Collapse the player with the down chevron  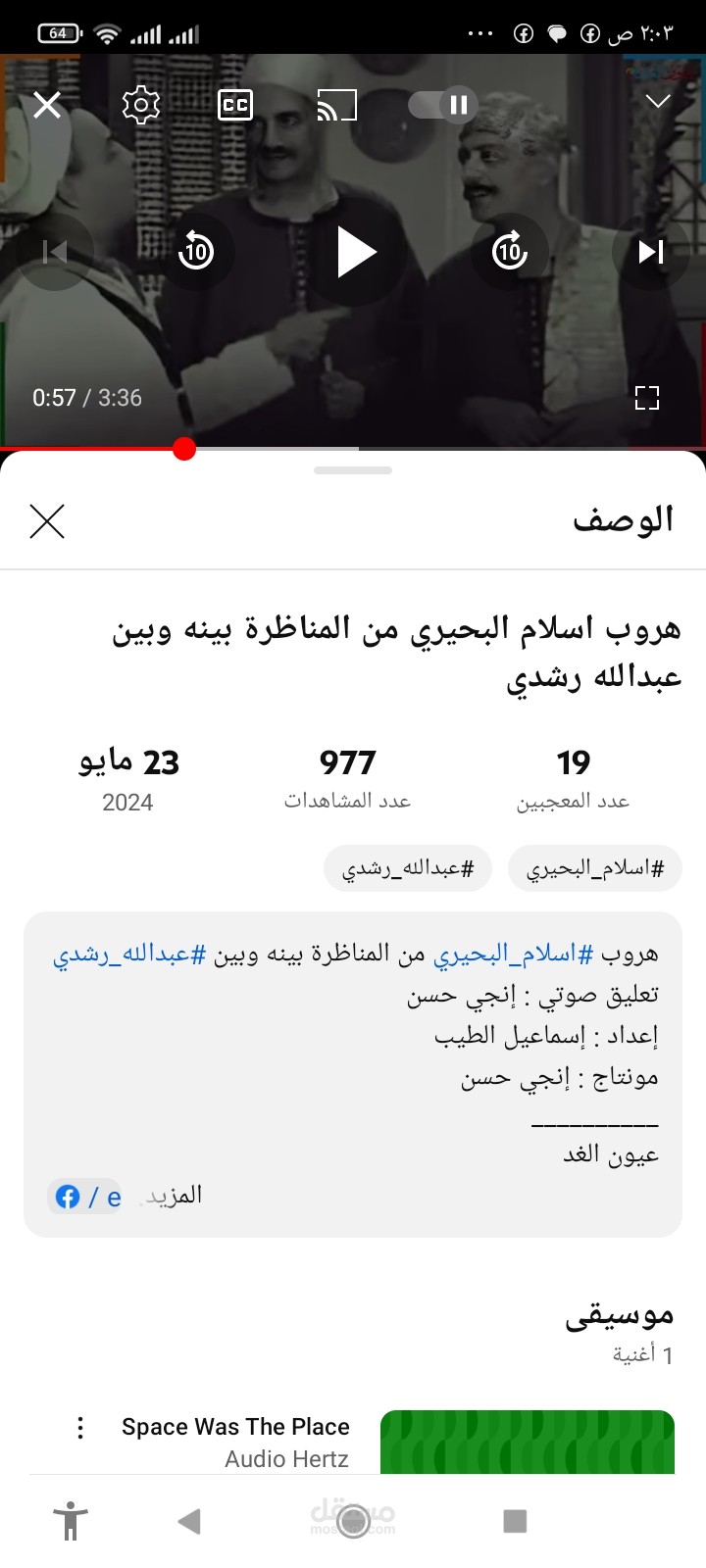pyautogui.click(x=657, y=101)
